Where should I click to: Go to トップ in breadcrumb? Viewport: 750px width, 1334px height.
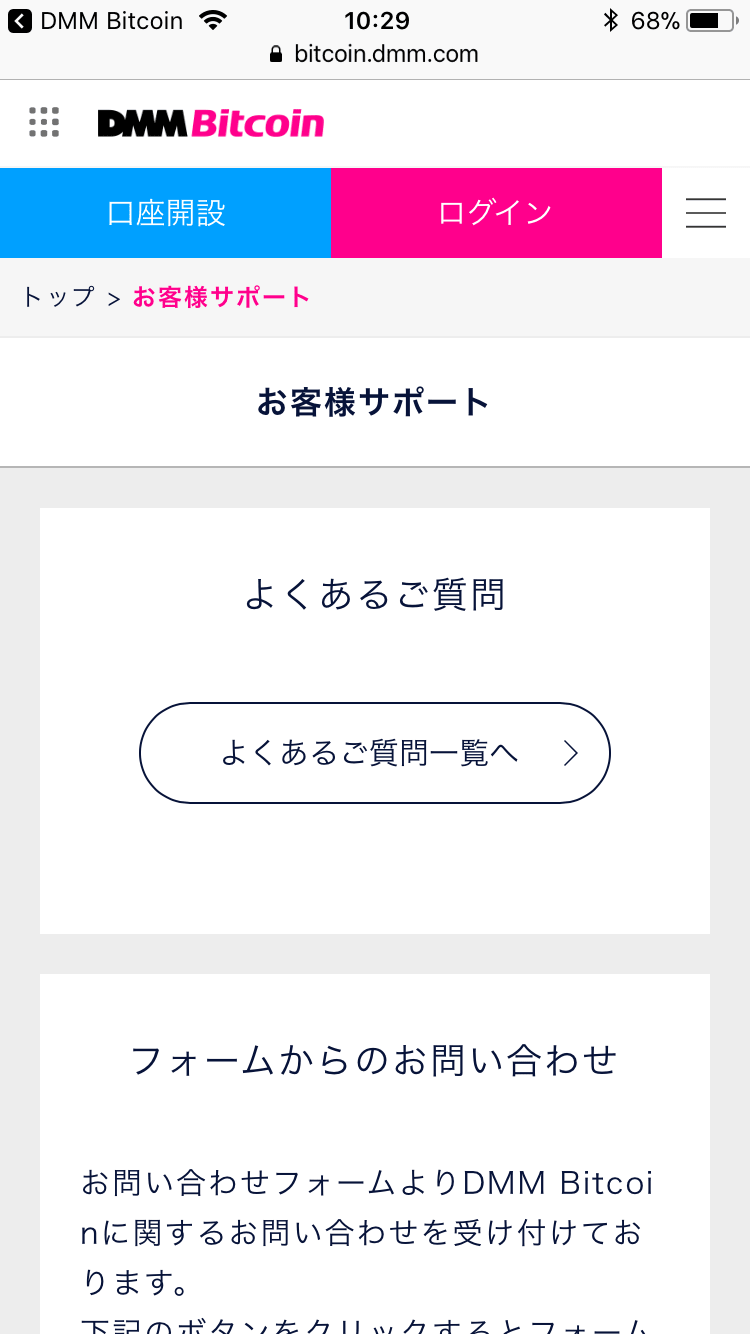(58, 297)
